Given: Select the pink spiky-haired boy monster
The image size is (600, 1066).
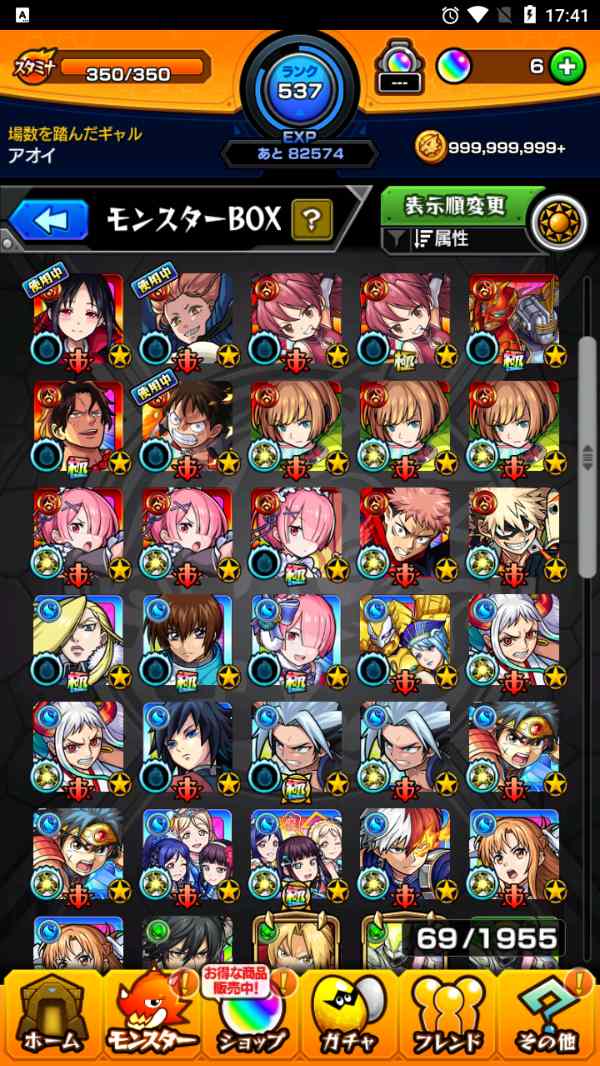Looking at the screenshot, I should tap(404, 534).
